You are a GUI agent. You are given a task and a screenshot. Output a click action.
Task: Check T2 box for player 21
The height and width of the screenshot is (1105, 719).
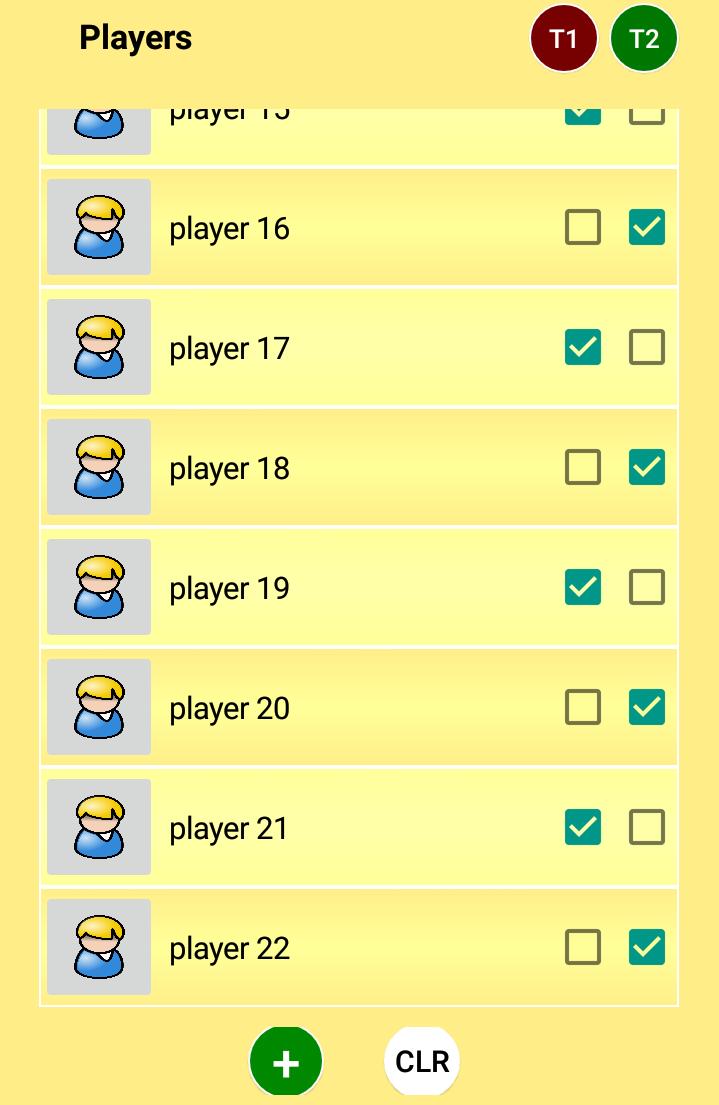click(x=647, y=828)
